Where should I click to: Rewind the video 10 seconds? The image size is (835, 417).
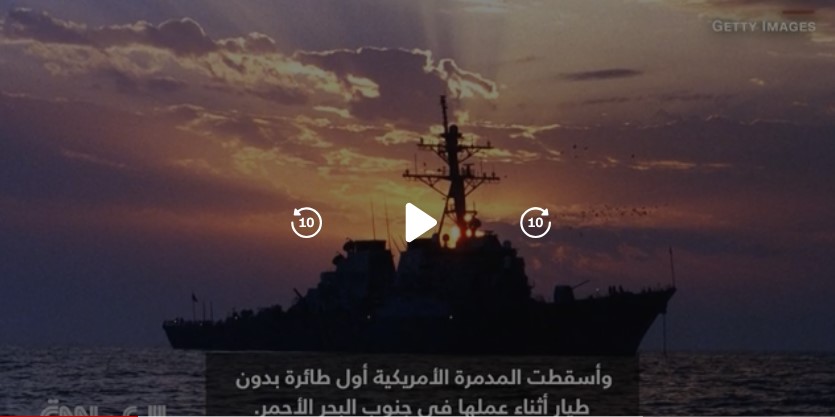pos(306,222)
